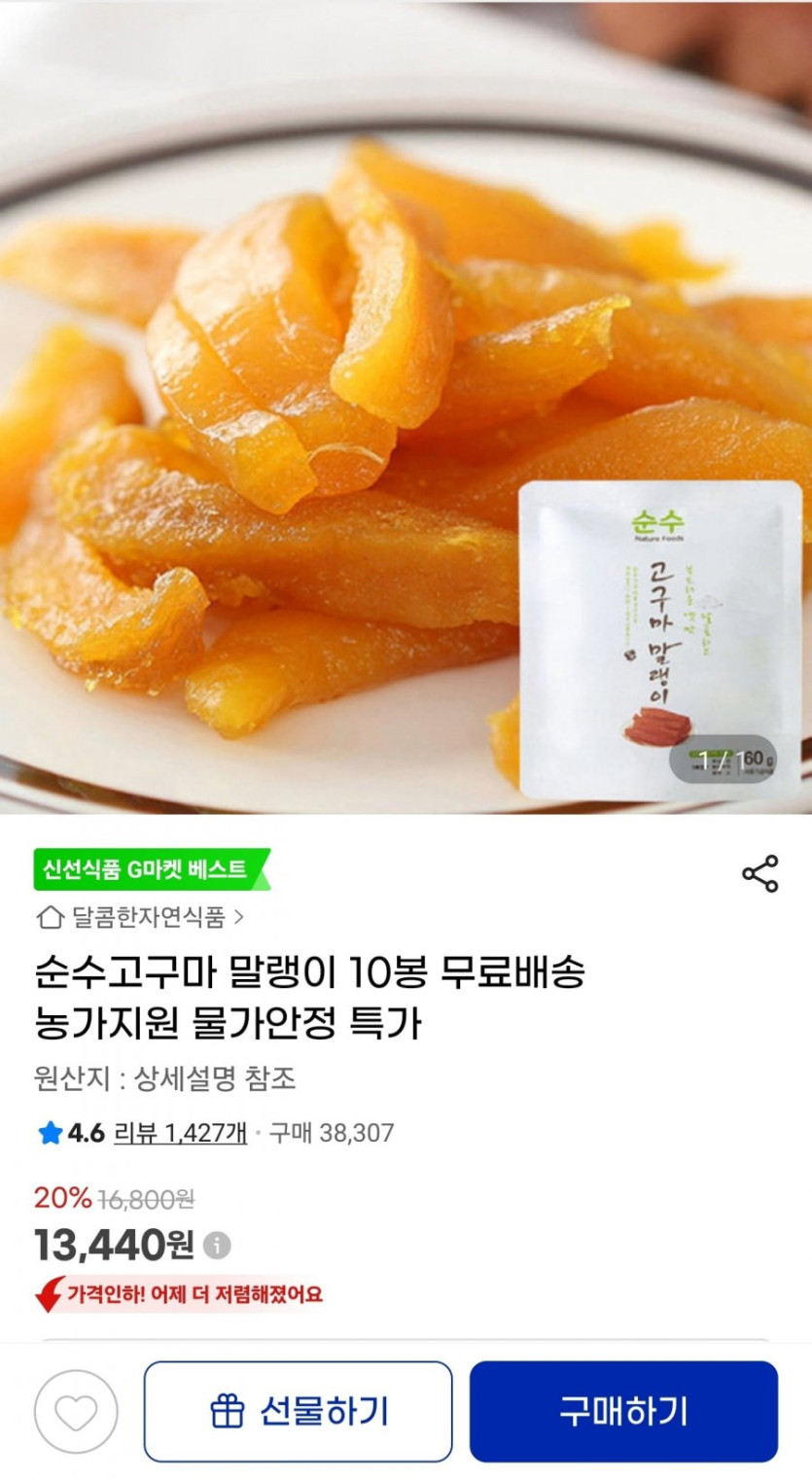The height and width of the screenshot is (1480, 812).
Task: Open the 1,427 reviews link
Action: click(x=180, y=1132)
